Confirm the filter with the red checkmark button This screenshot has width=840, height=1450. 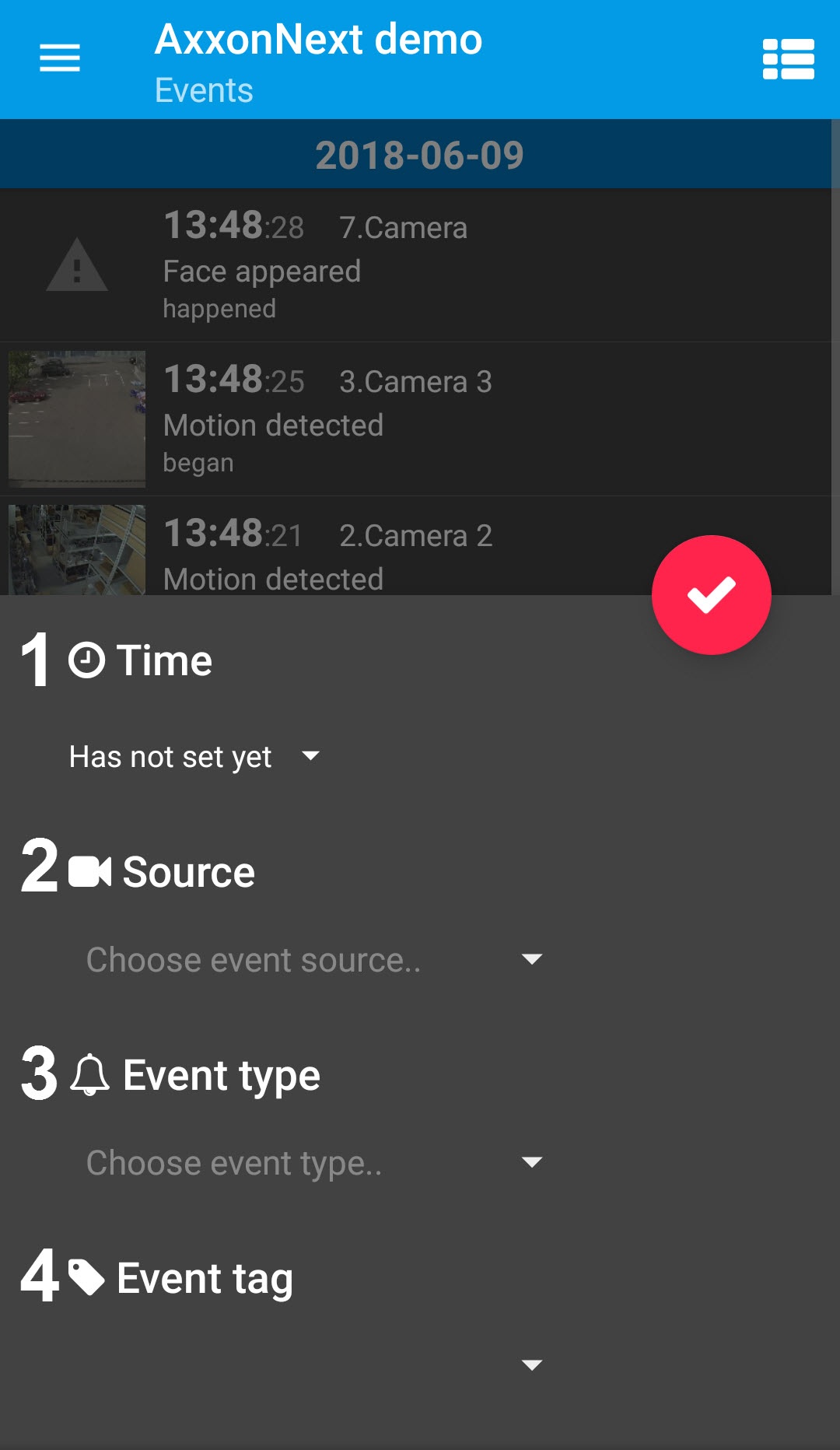(x=711, y=595)
